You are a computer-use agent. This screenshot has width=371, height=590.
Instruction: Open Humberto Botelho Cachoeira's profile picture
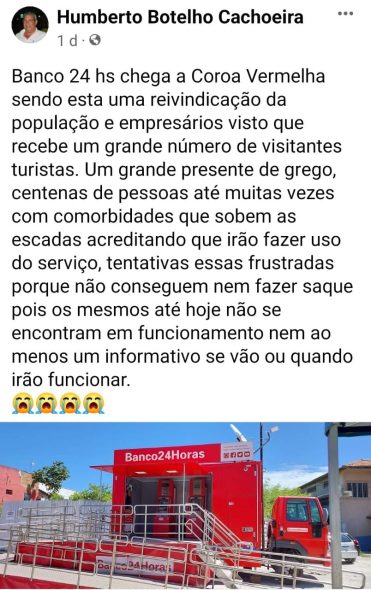30,25
